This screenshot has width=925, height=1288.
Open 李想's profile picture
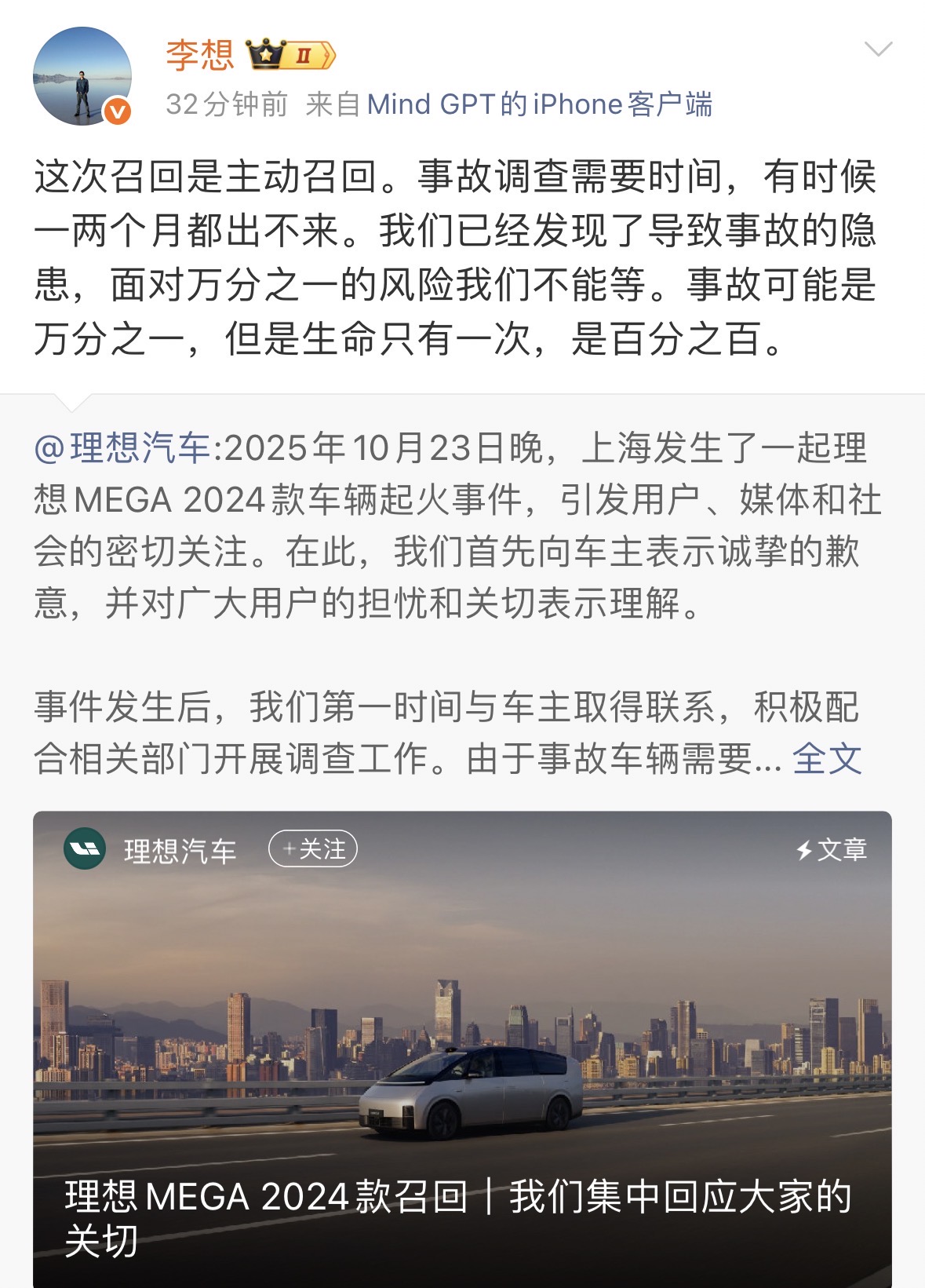pyautogui.click(x=82, y=76)
